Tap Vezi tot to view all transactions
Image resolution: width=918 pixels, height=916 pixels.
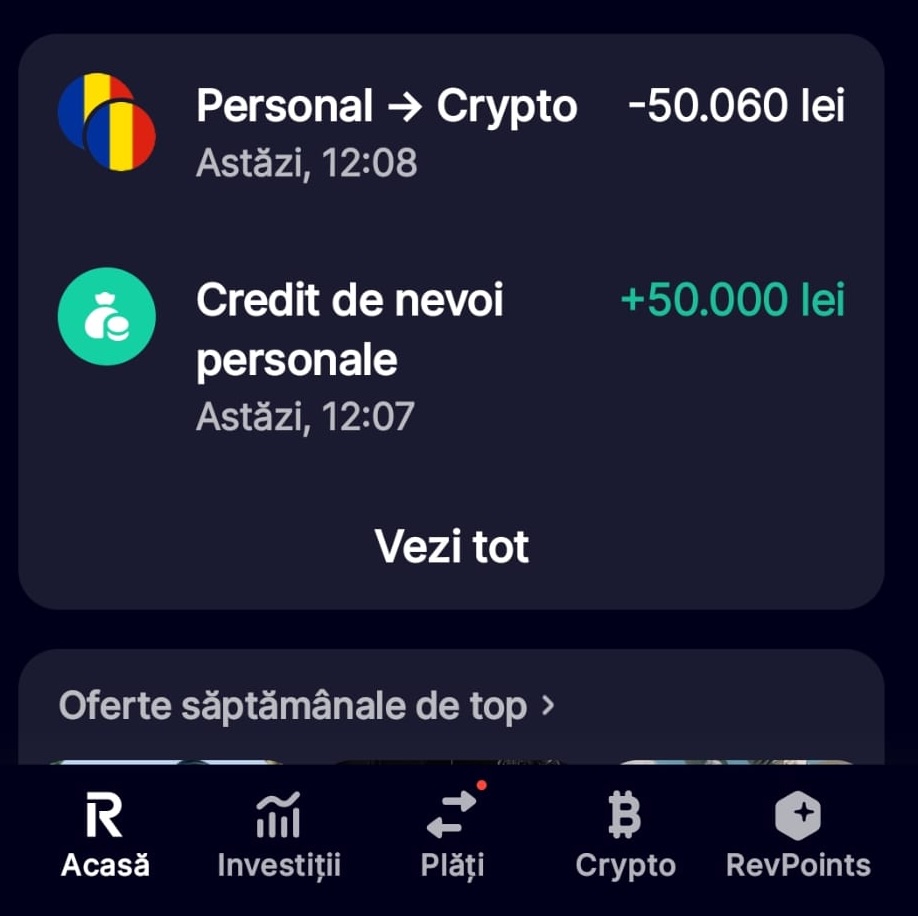451,546
